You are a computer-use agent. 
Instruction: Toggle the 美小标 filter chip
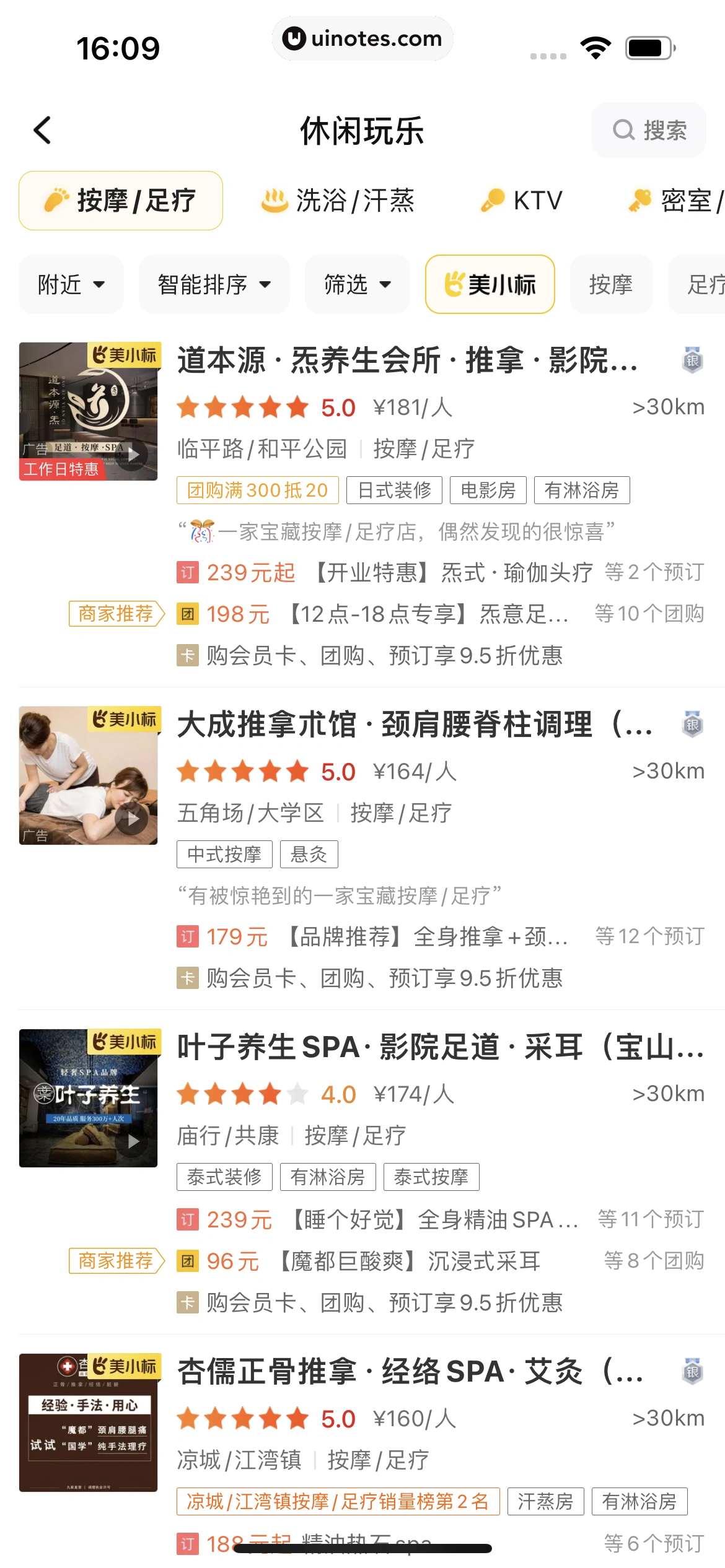click(x=490, y=285)
